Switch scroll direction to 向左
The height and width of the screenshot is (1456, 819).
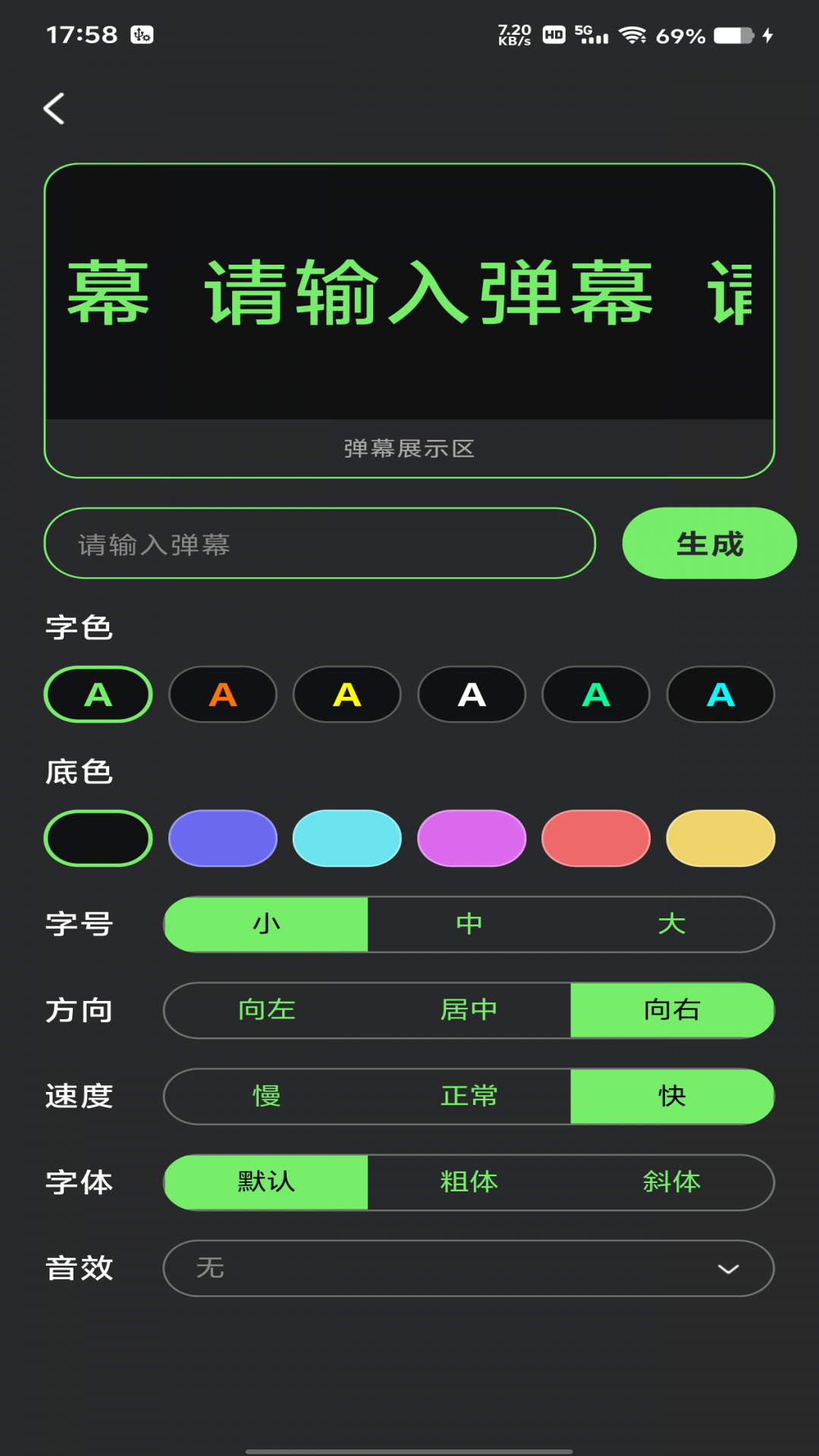tap(266, 1010)
